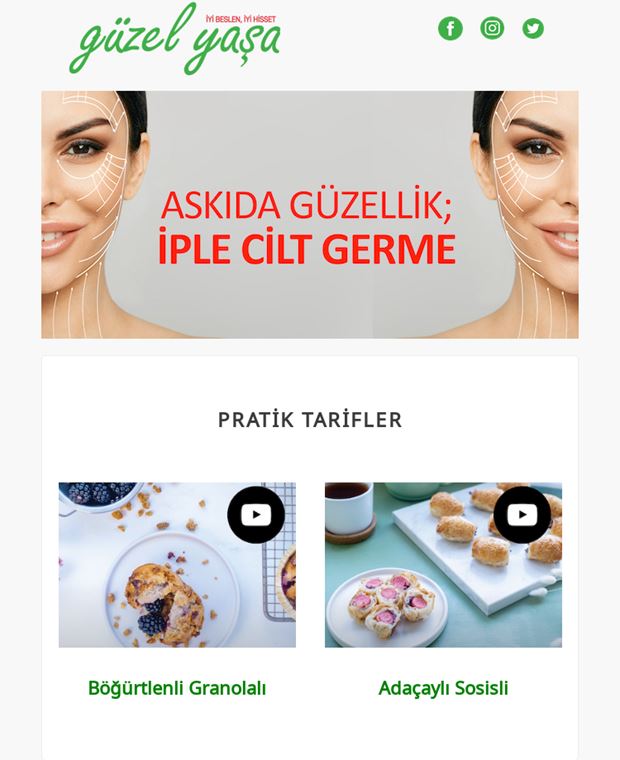The width and height of the screenshot is (620, 760).
Task: Open the Instagram profile icon
Action: click(x=492, y=28)
